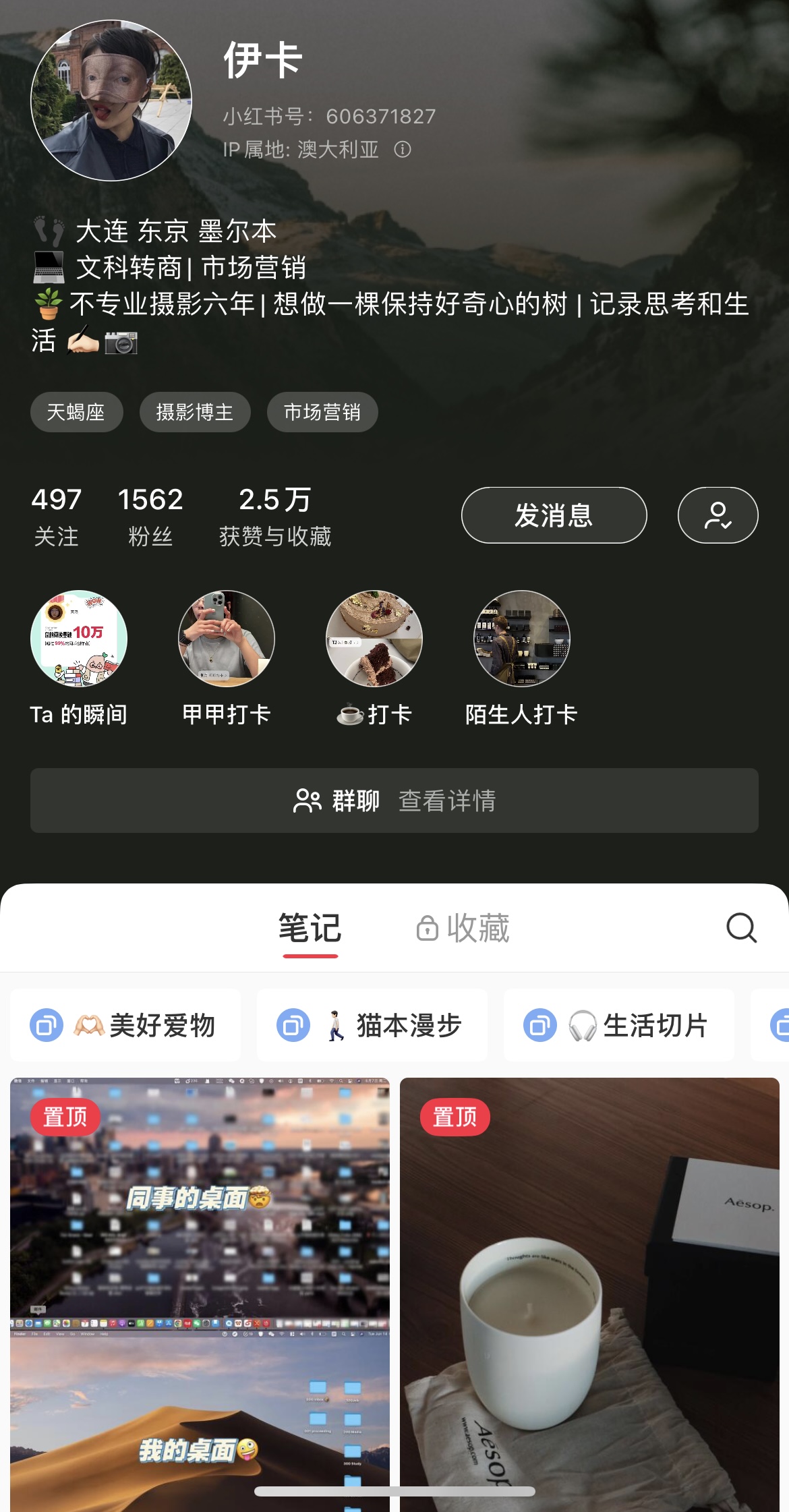Open the 甲甲打卡 highlight

coord(227,639)
